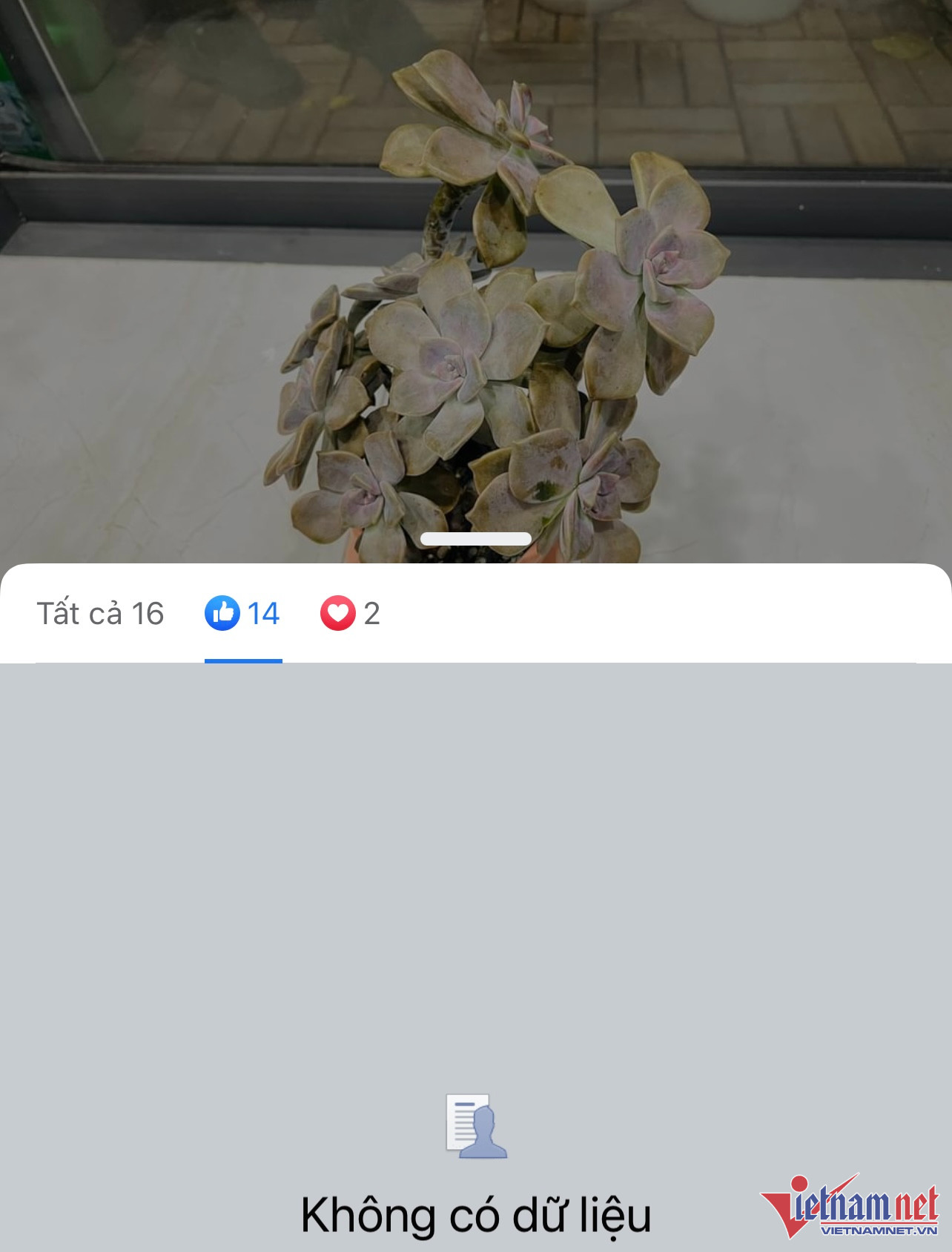Switch to the Tất cả 16 tab
This screenshot has width=952, height=1252.
[100, 614]
